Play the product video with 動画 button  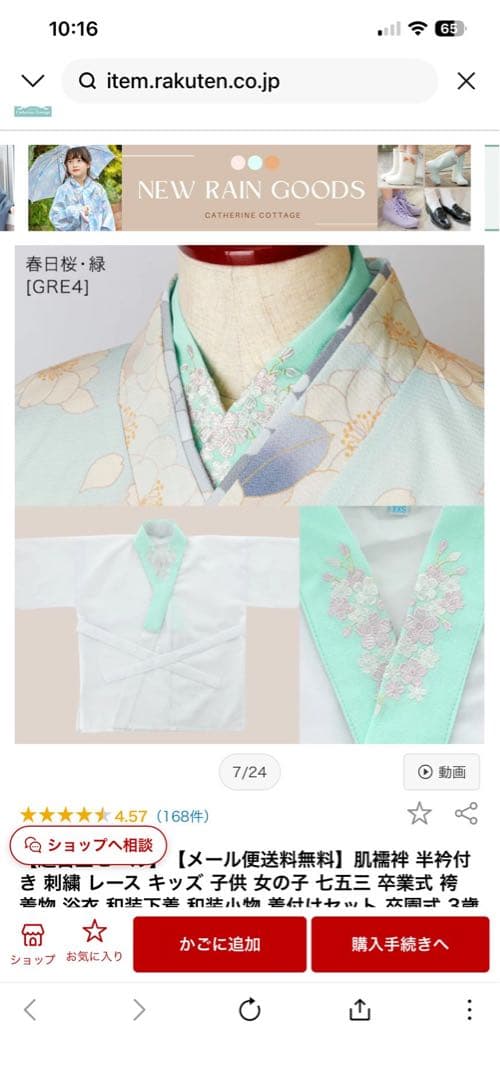pyautogui.click(x=441, y=772)
